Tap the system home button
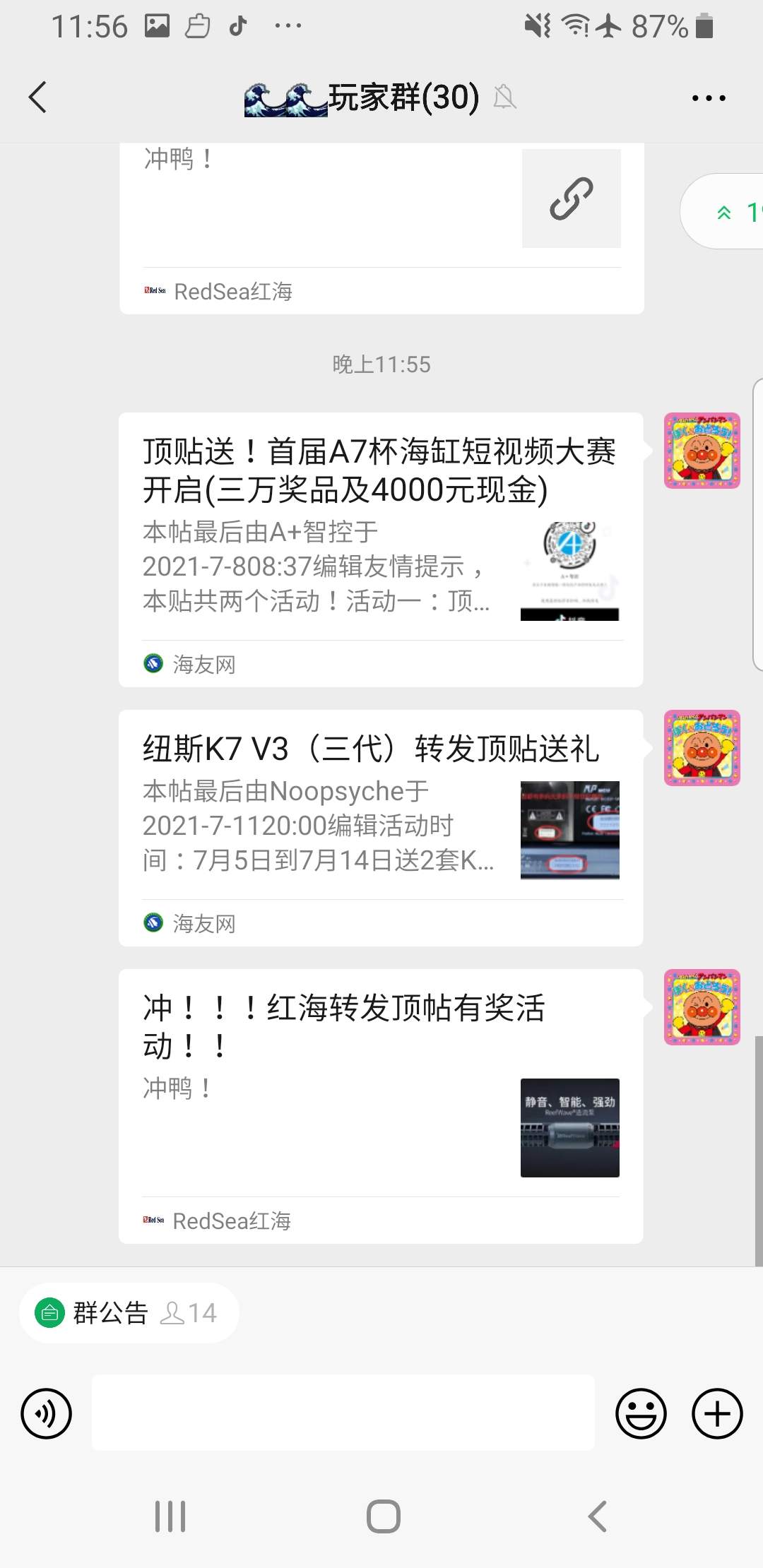The image size is (763, 1568). tap(383, 1516)
